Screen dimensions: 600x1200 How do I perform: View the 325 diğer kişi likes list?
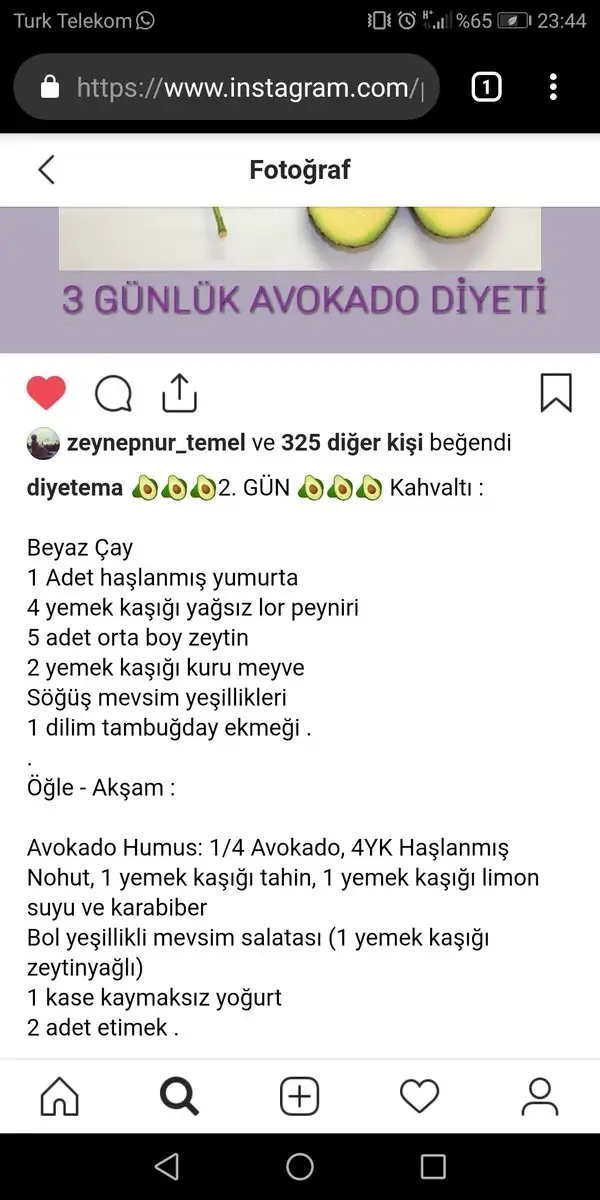click(x=352, y=443)
